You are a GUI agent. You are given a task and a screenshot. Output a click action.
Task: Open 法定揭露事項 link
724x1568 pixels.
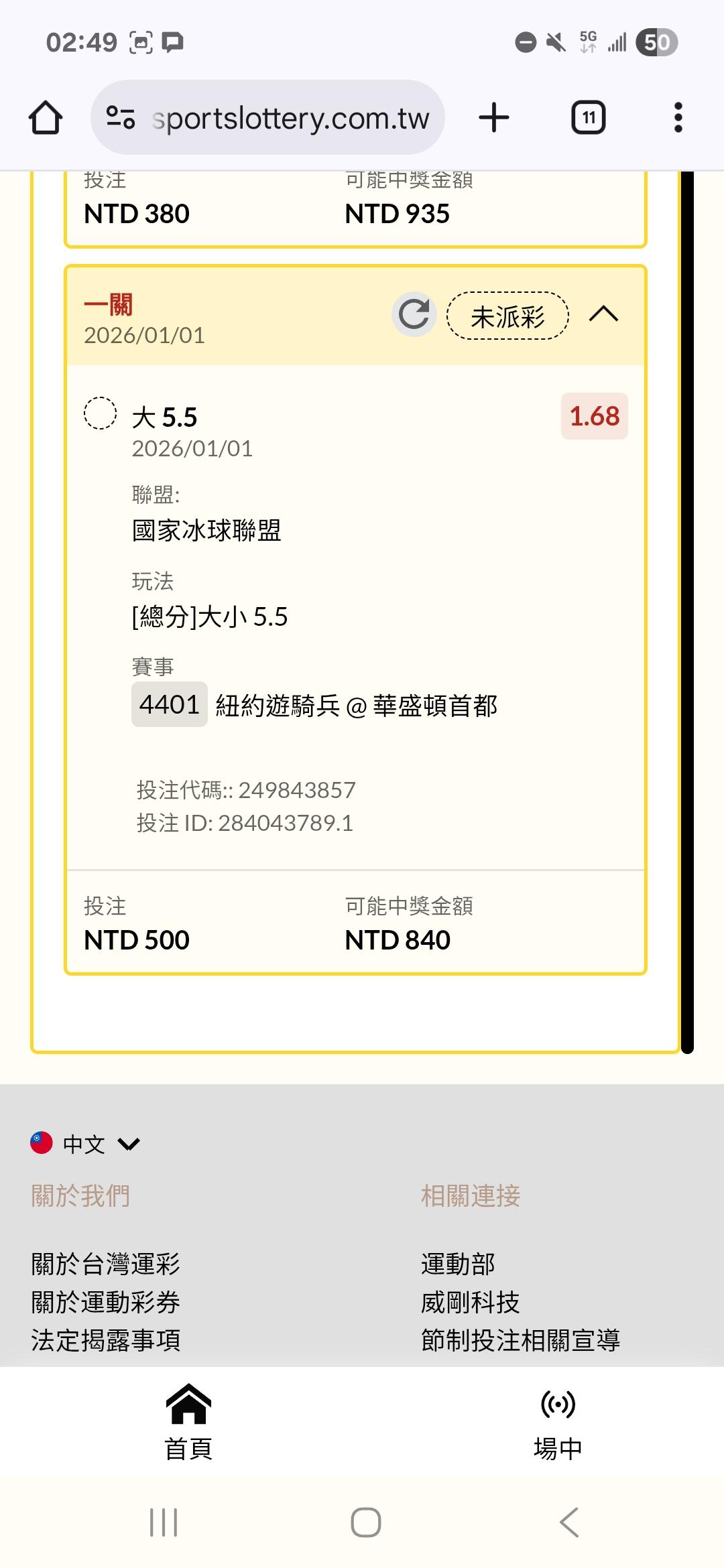click(x=105, y=1340)
